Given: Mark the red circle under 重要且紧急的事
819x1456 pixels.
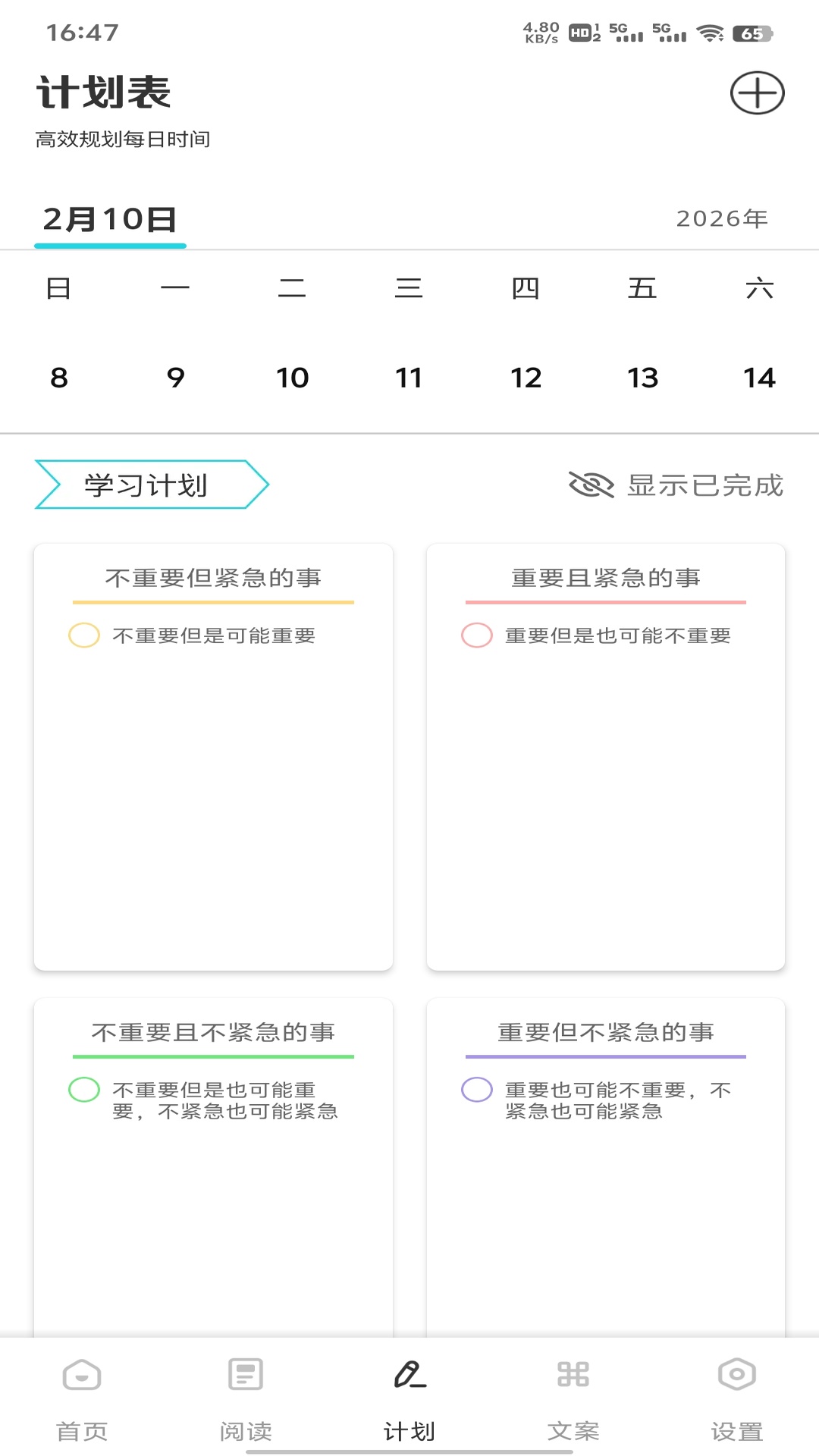Looking at the screenshot, I should coord(477,635).
